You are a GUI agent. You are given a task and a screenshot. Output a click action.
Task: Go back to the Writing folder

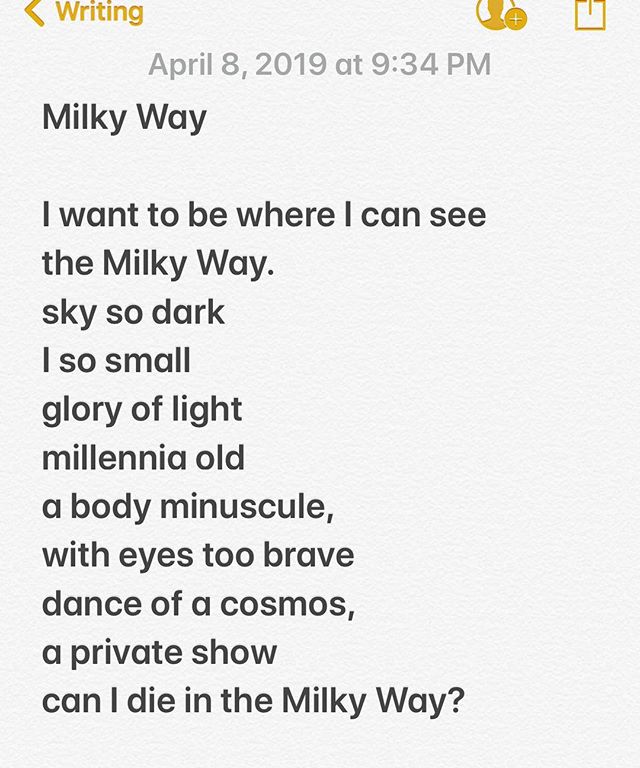85,12
